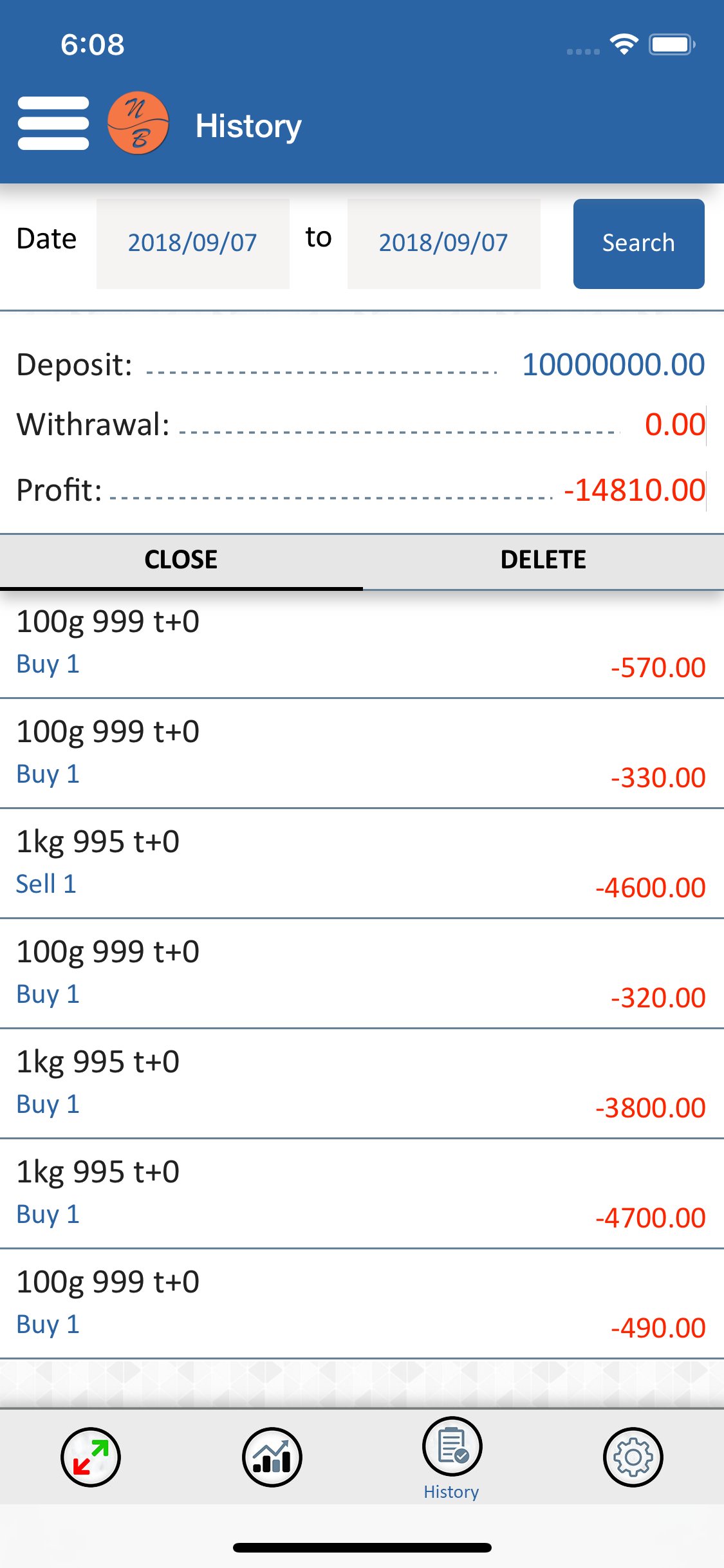This screenshot has width=724, height=1568.
Task: Tap the Search button
Action: click(x=638, y=244)
